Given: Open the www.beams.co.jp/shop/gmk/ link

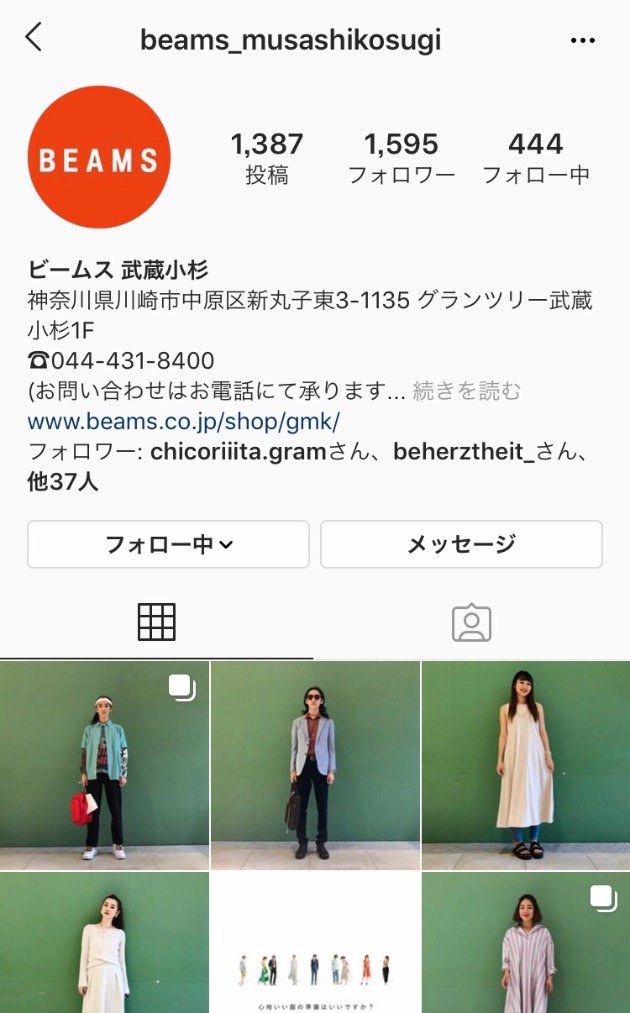Looking at the screenshot, I should 184,420.
